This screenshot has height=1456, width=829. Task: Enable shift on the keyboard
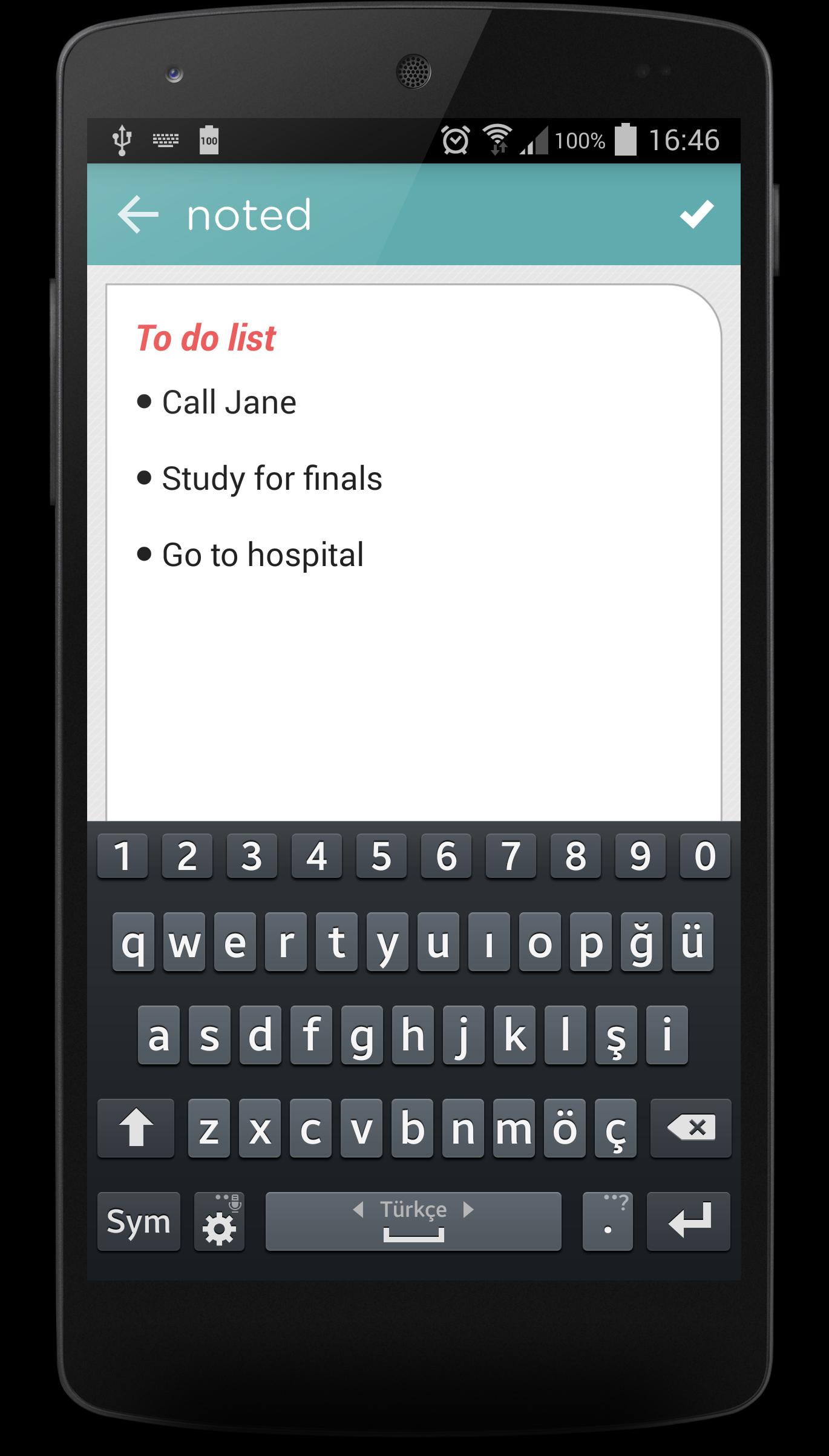point(136,1128)
